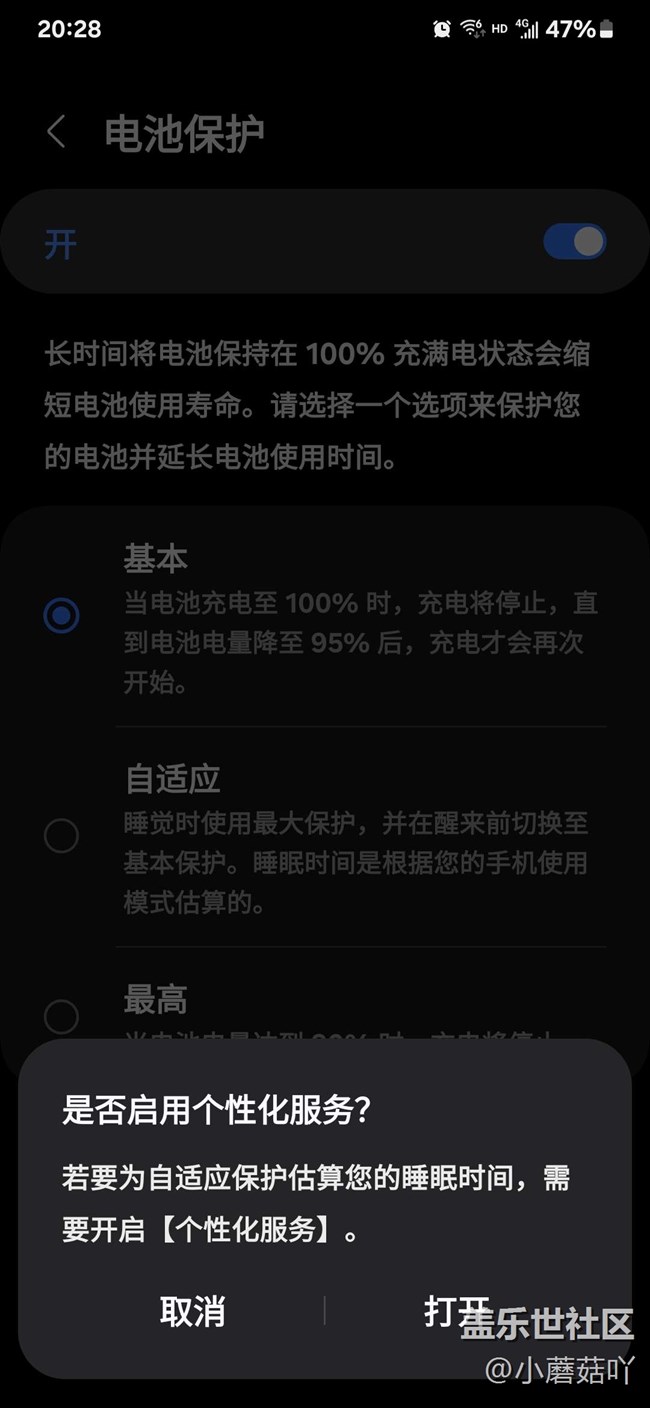Viewport: 650px width, 1408px height.
Task: Tap 取消 to cancel the dialog
Action: 193,1311
